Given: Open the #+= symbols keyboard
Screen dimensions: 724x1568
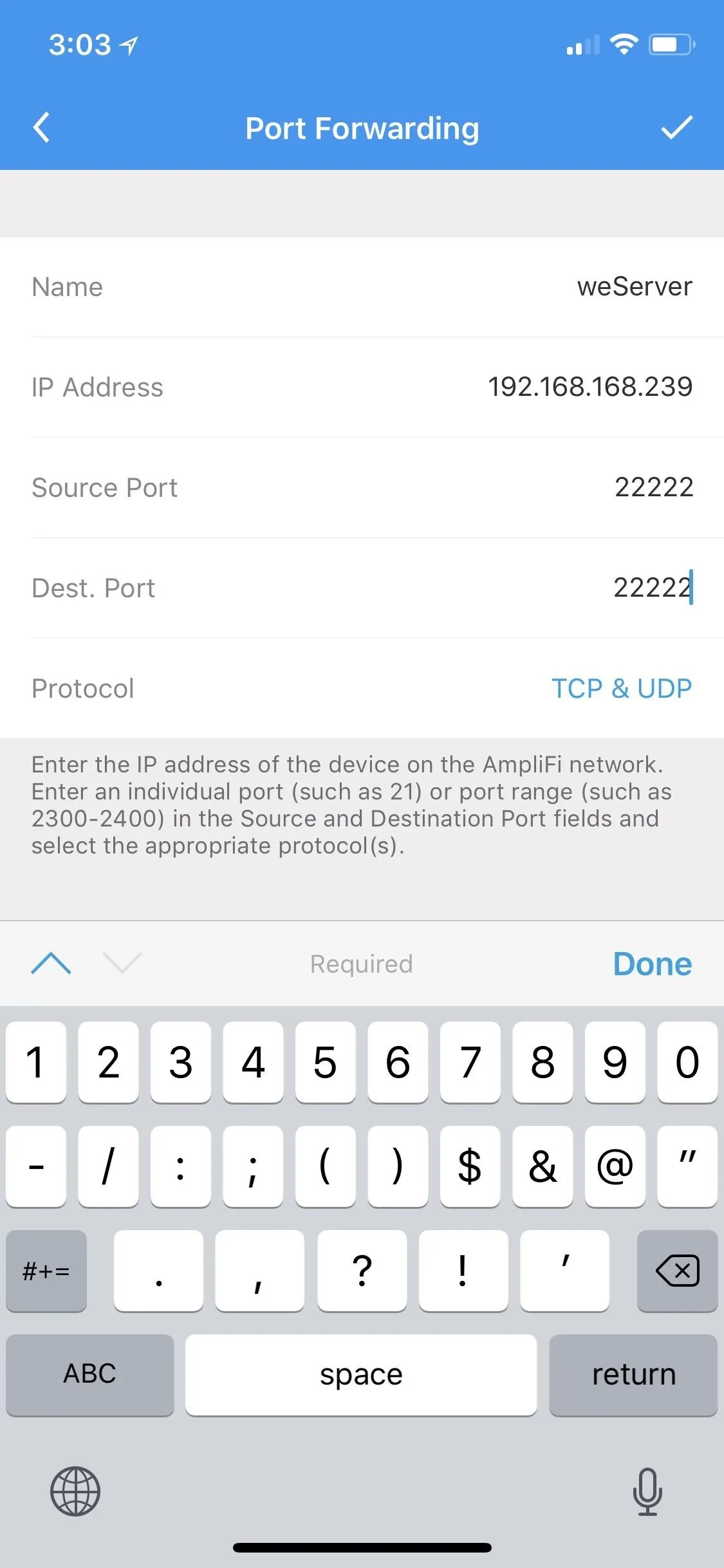Looking at the screenshot, I should tap(46, 1271).
